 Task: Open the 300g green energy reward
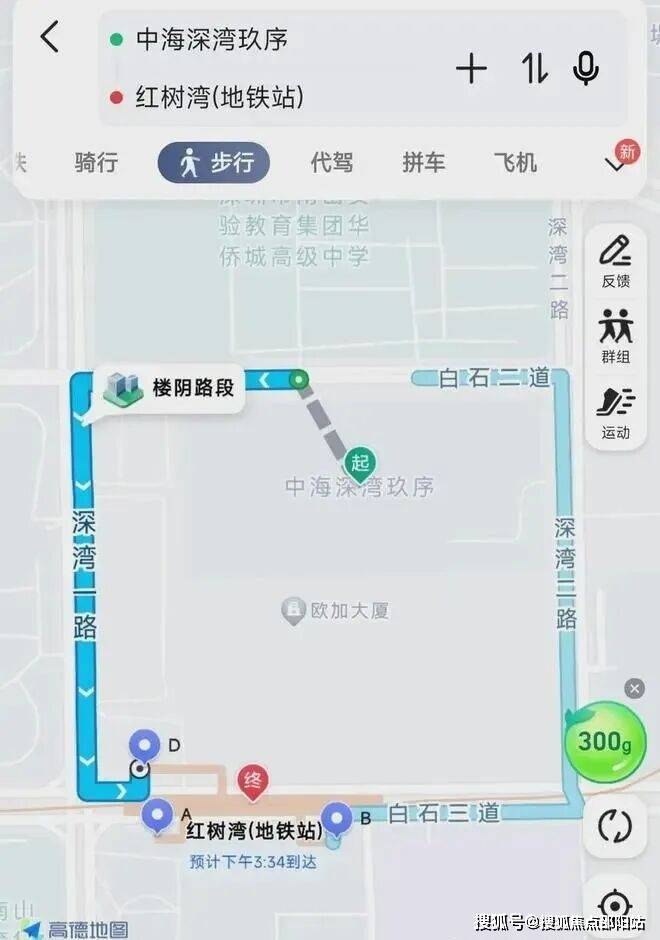(x=606, y=742)
